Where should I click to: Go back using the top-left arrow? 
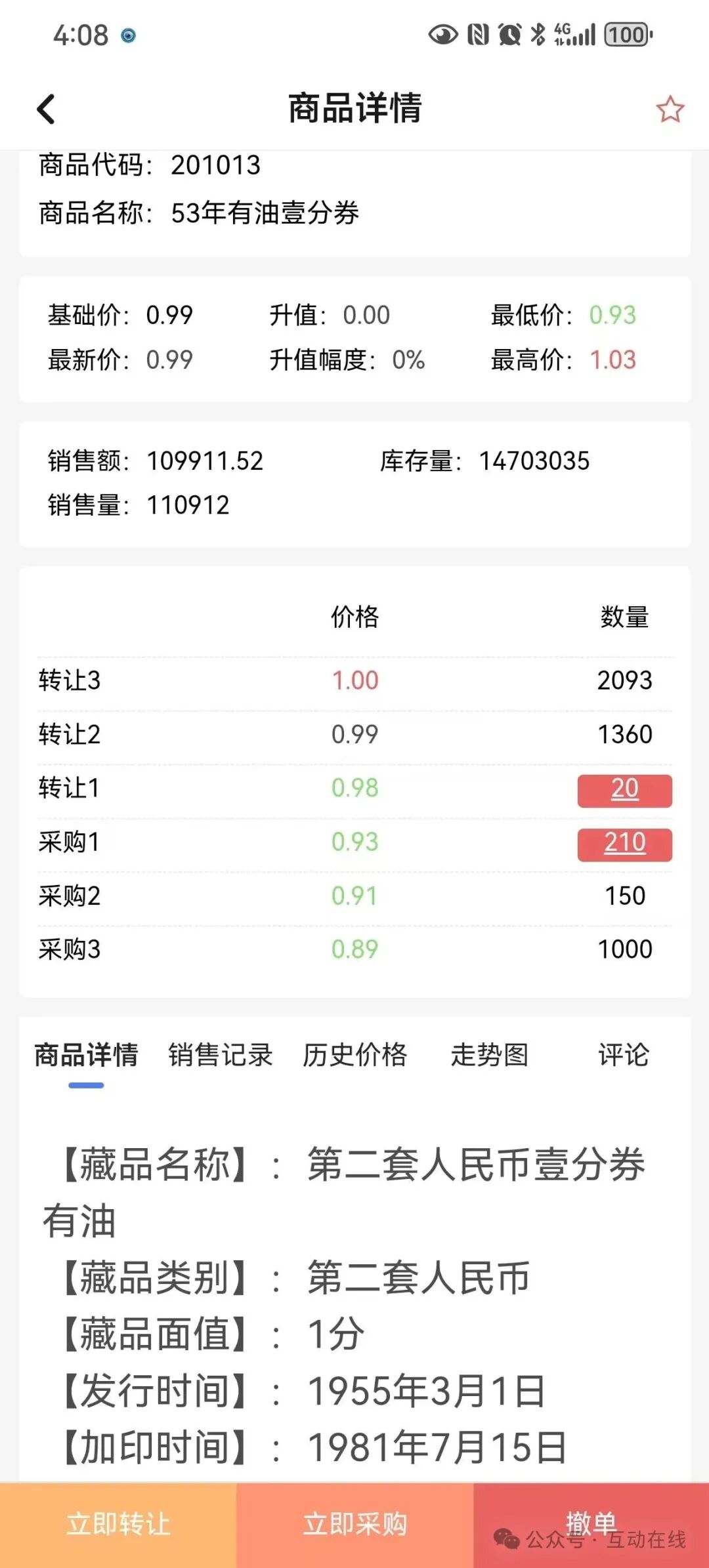pyautogui.click(x=46, y=109)
